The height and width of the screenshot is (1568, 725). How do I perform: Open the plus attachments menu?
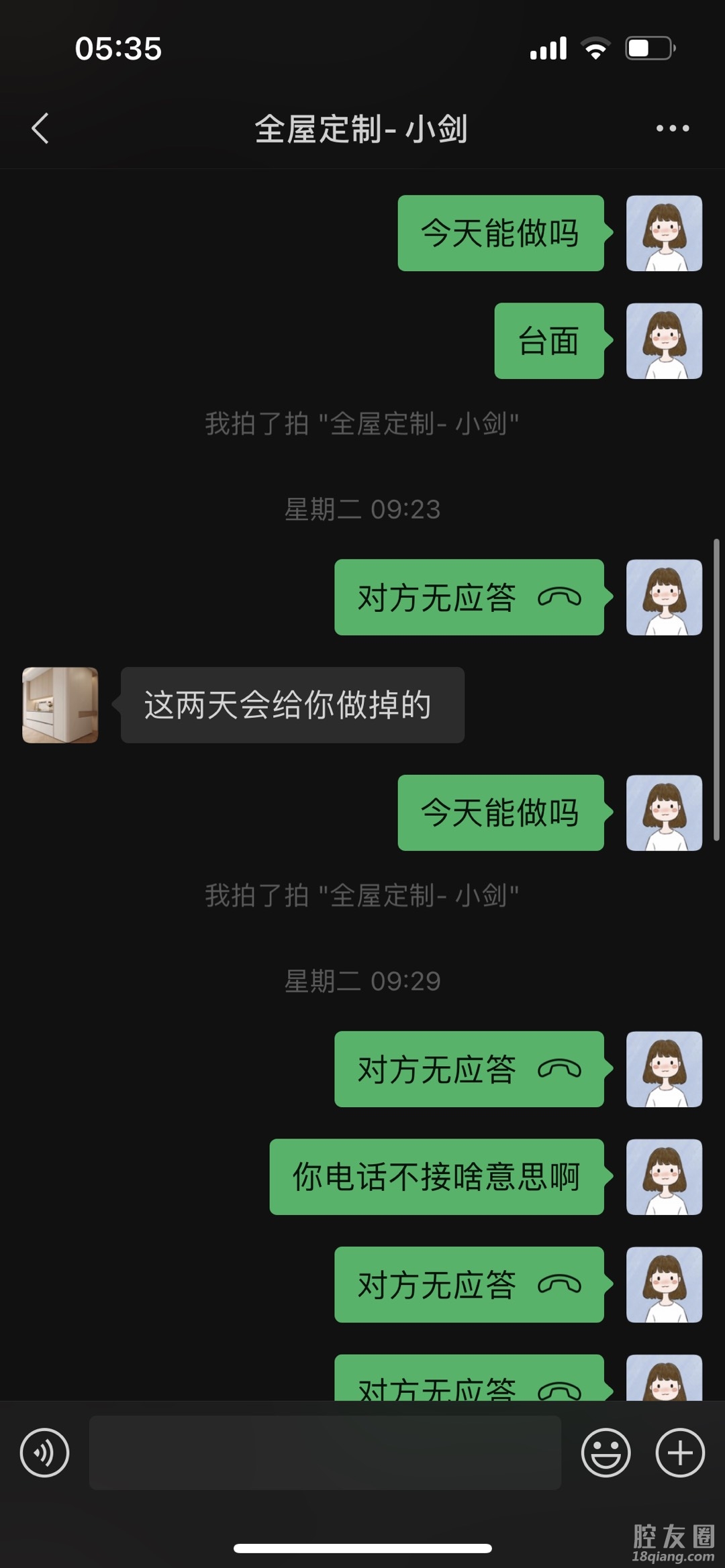click(679, 1453)
